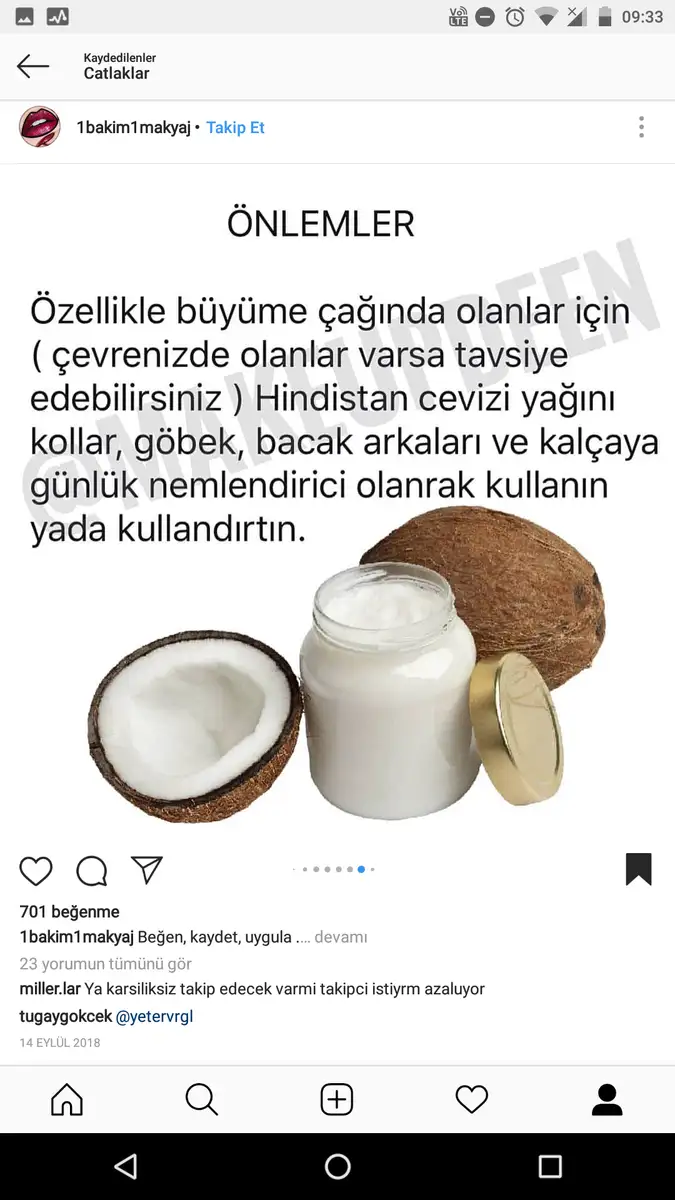Viewport: 675px width, 1200px height.
Task: Remove post from saved bookmark
Action: 639,869
